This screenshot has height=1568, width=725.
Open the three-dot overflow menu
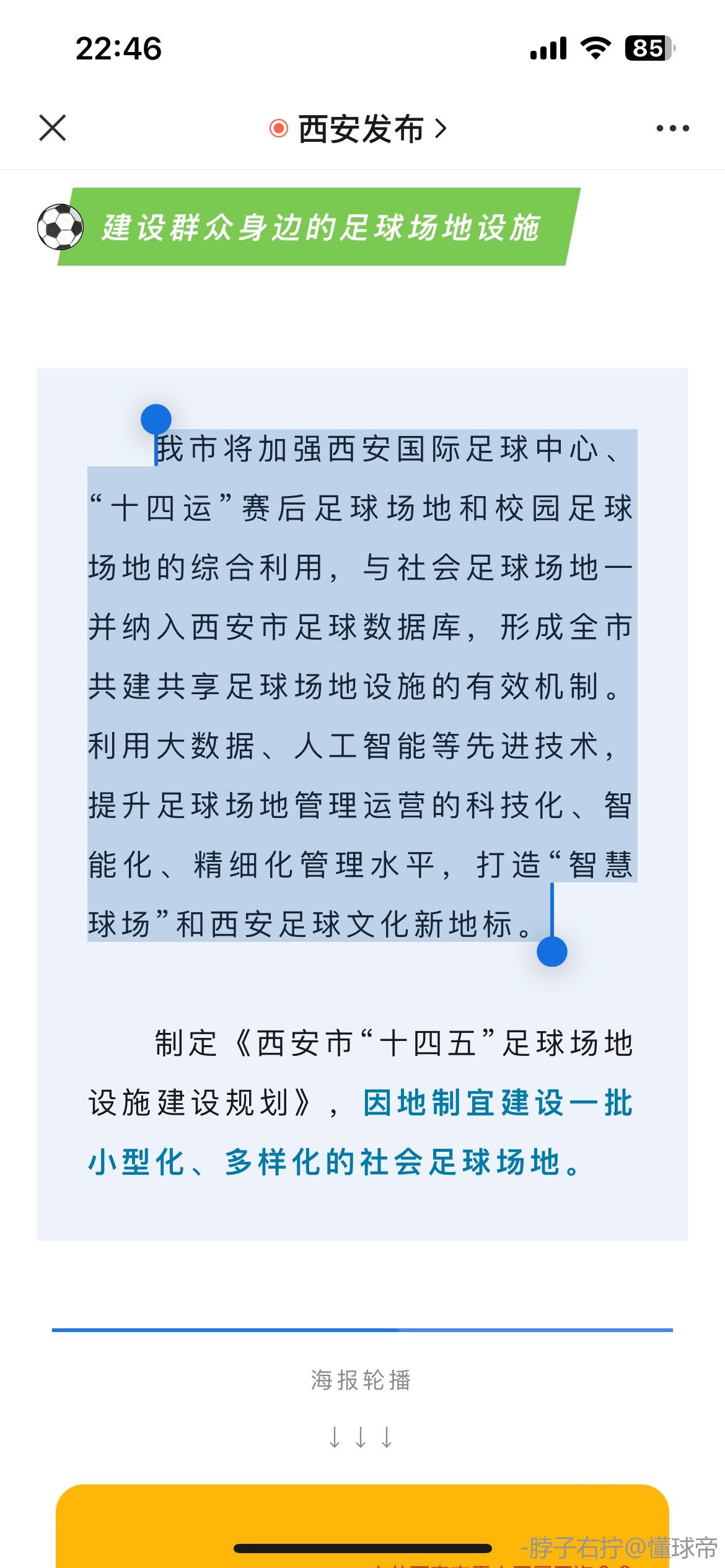click(x=672, y=128)
